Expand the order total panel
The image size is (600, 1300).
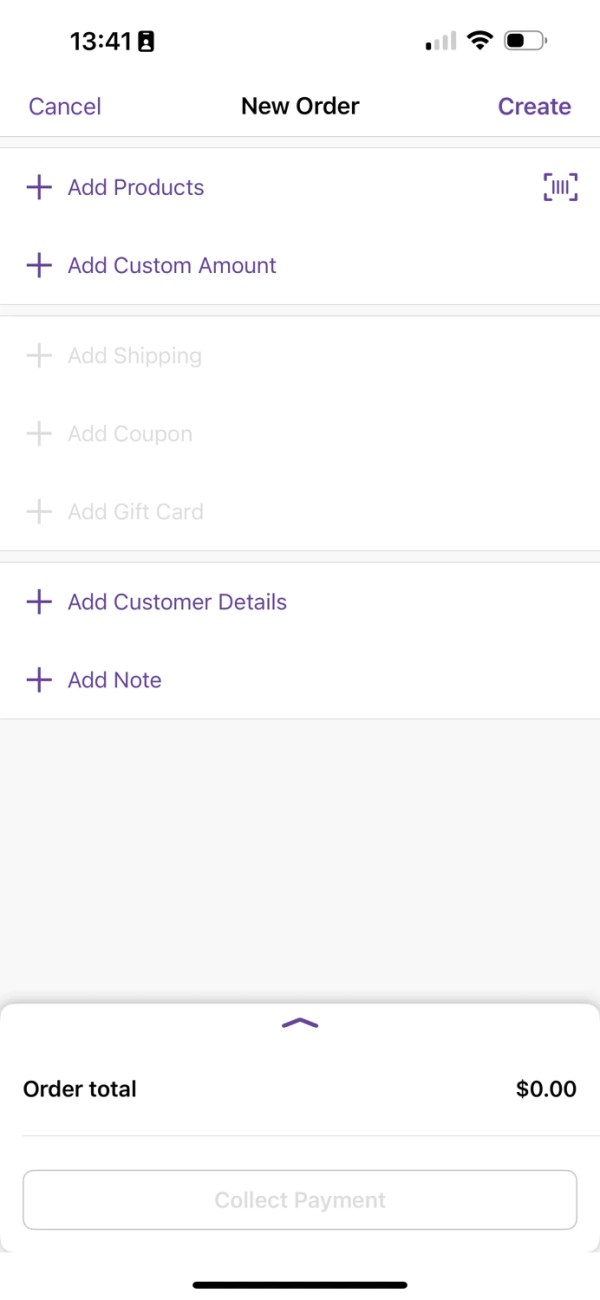[300, 1023]
